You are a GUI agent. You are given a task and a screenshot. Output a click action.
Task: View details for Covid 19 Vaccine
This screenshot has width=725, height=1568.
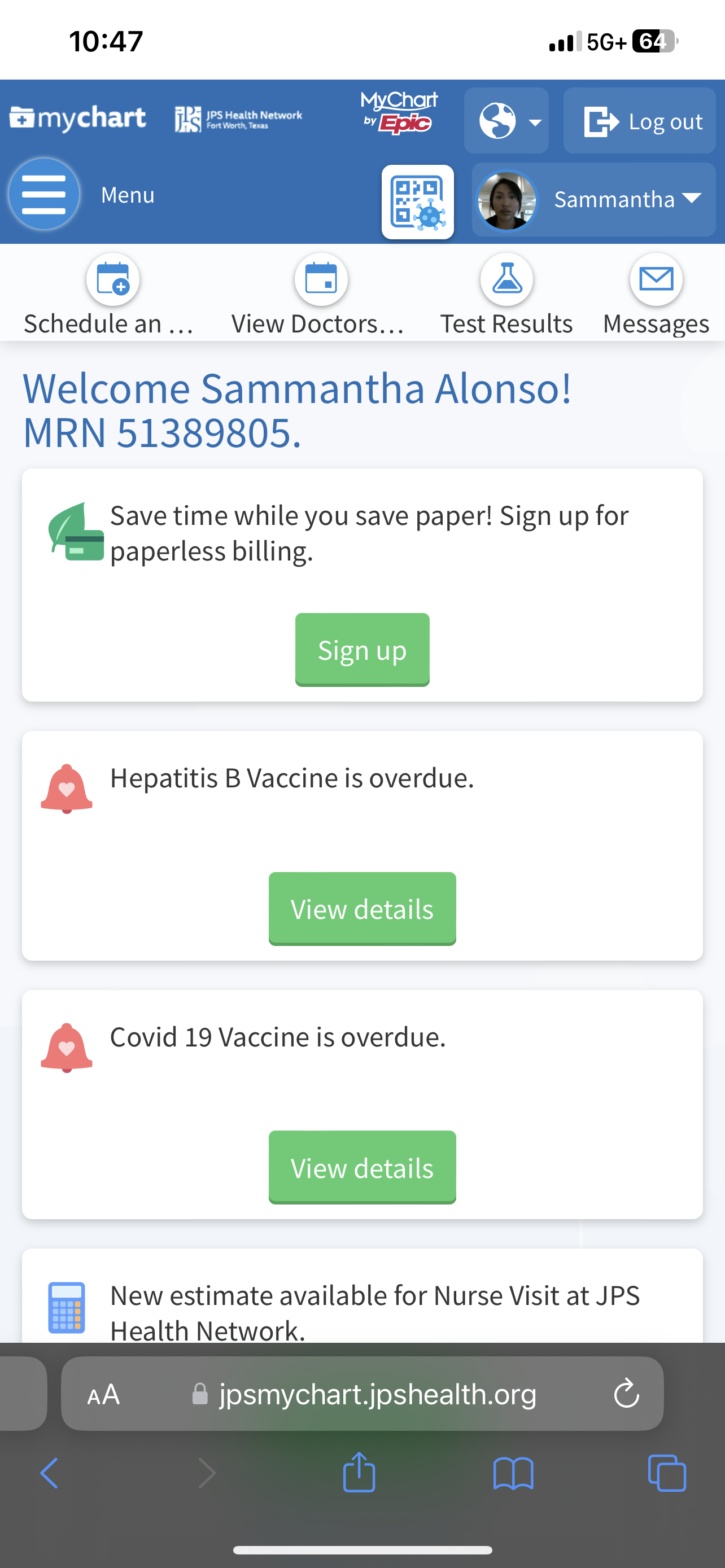[362, 1167]
